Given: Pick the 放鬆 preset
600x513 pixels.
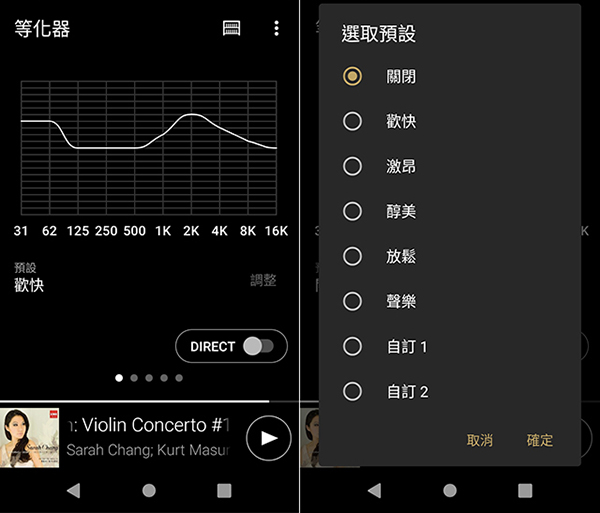Looking at the screenshot, I should (352, 256).
